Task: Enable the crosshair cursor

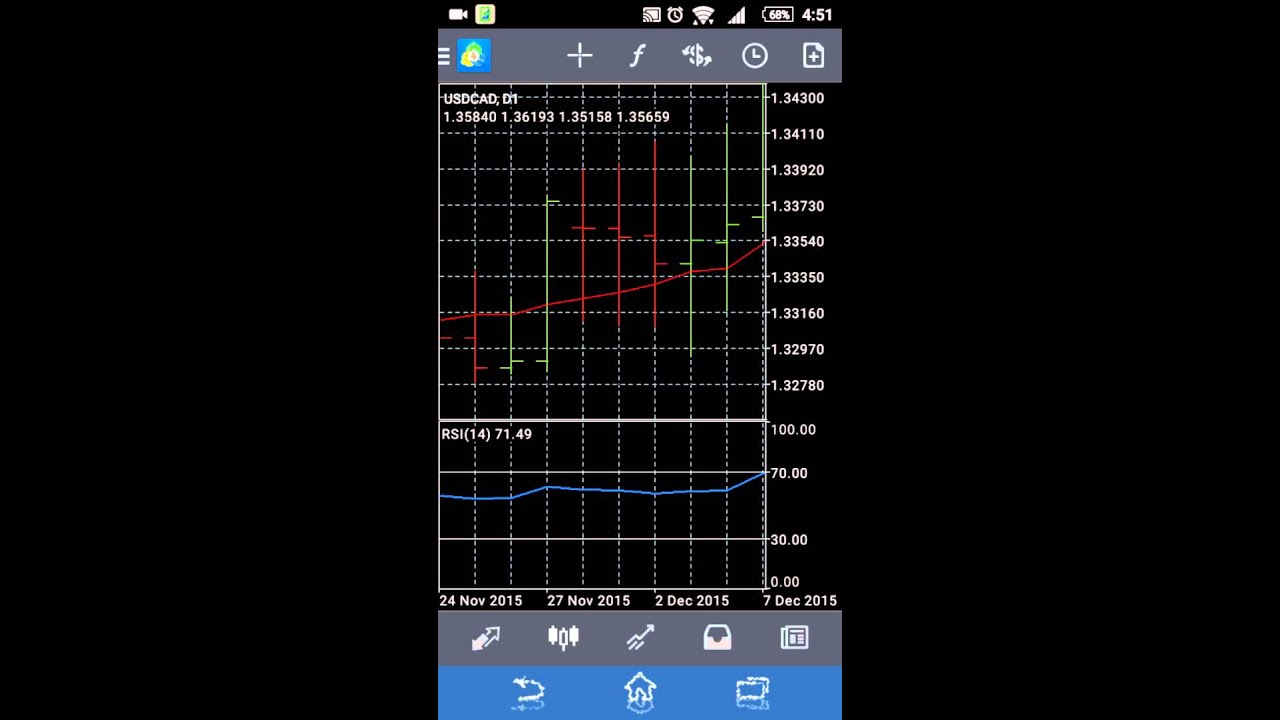Action: [x=580, y=56]
